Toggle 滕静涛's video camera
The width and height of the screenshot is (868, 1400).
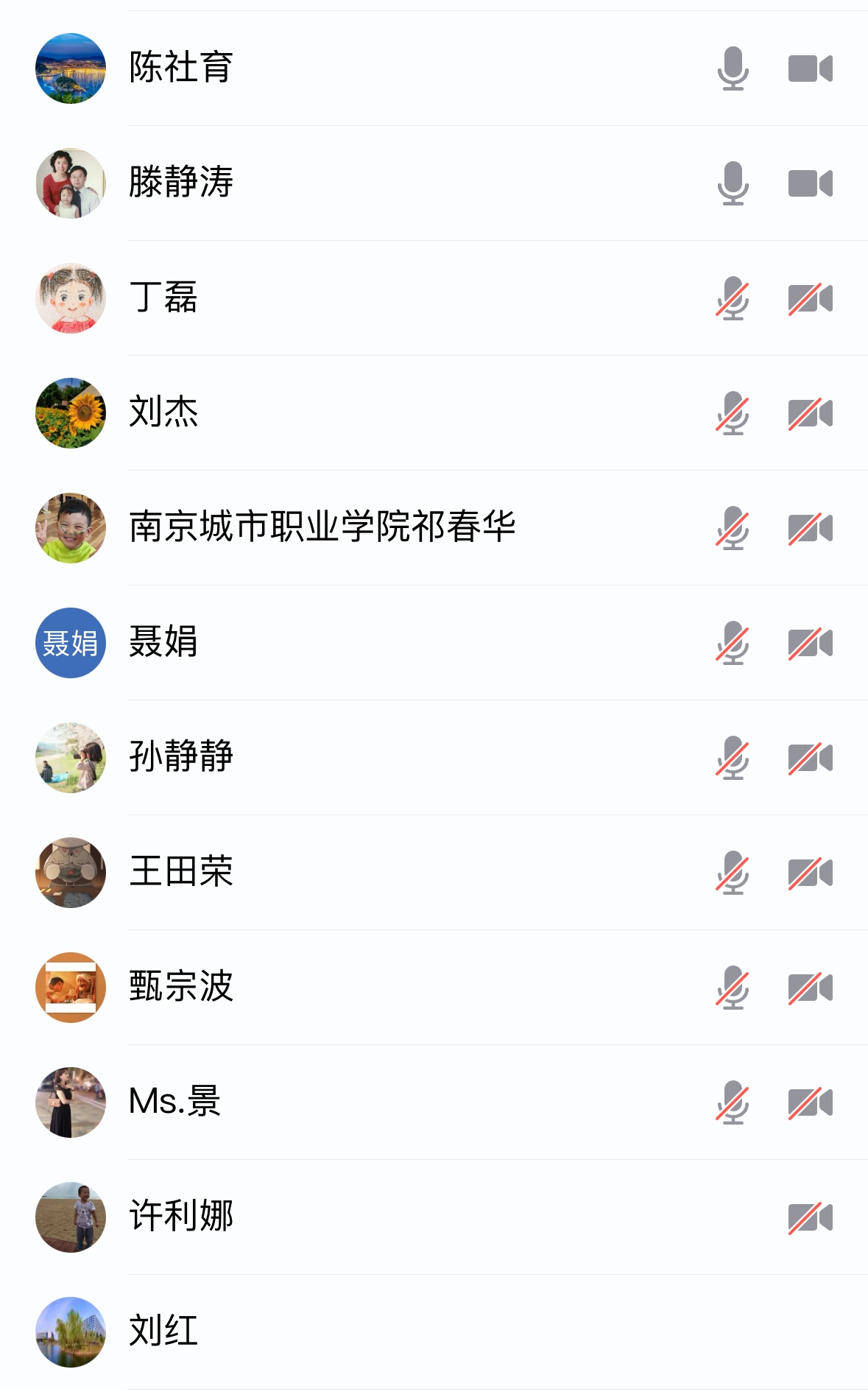tap(810, 183)
